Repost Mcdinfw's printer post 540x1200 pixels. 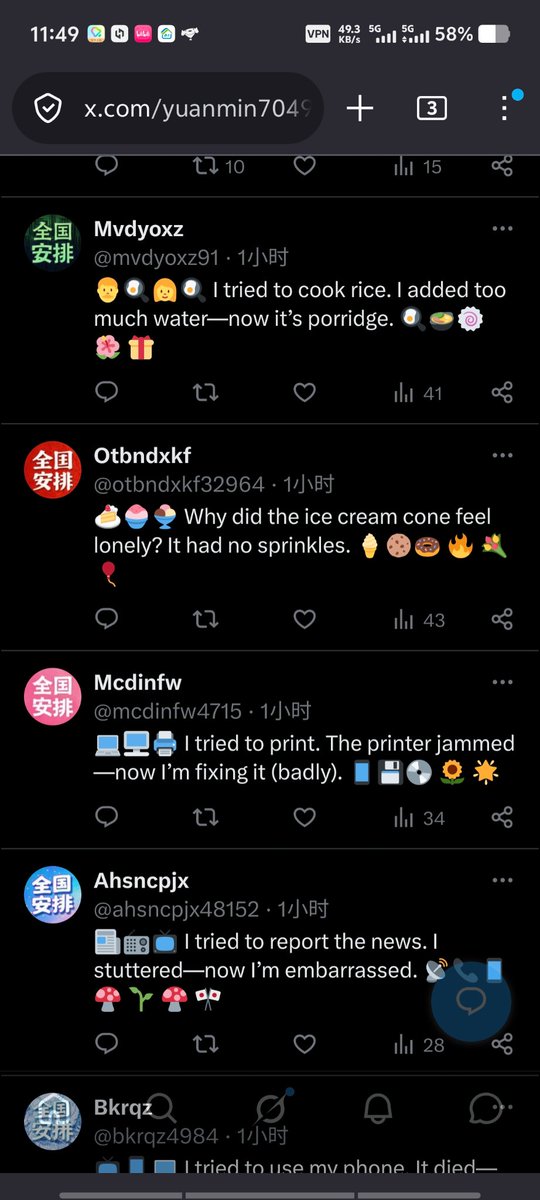click(x=205, y=818)
